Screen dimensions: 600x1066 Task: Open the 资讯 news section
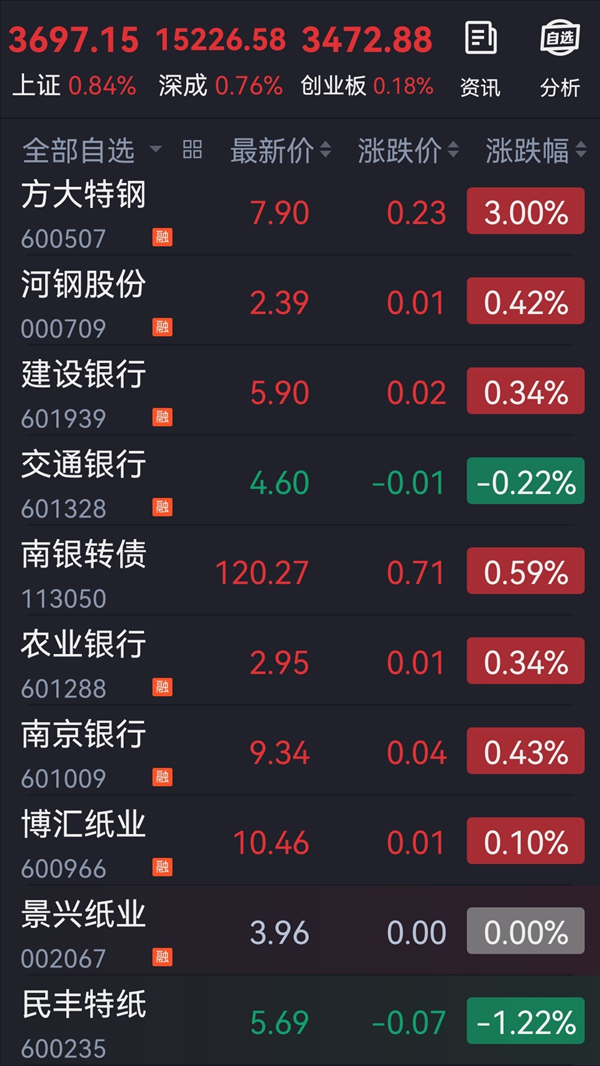[x=480, y=60]
